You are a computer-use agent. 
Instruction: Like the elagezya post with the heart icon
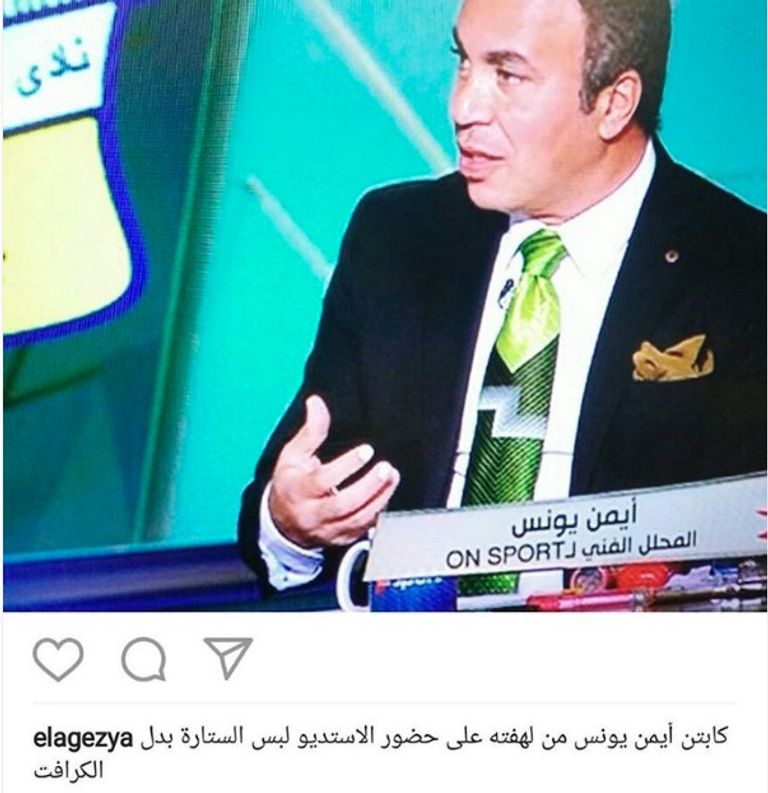click(x=58, y=660)
